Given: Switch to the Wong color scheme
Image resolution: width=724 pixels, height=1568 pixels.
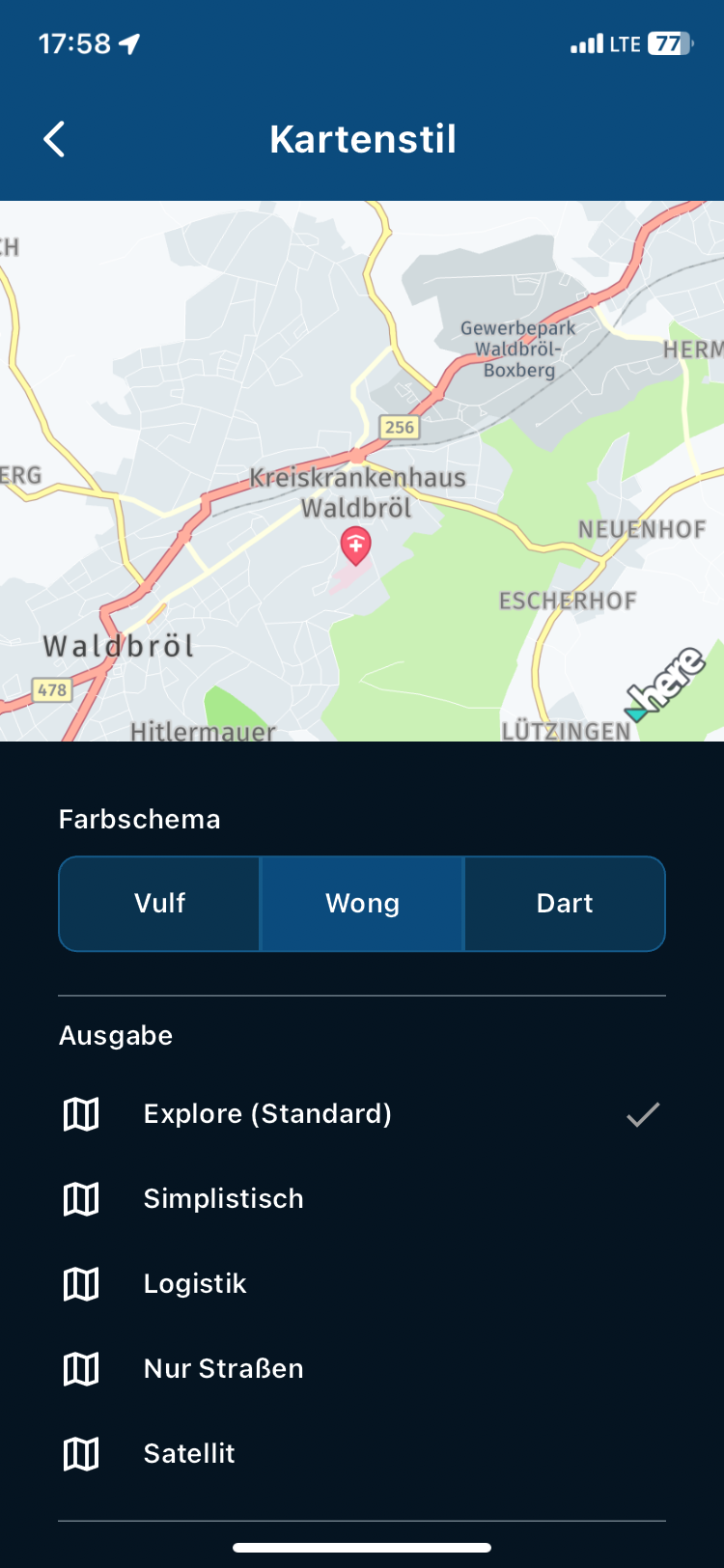Looking at the screenshot, I should [x=362, y=904].
